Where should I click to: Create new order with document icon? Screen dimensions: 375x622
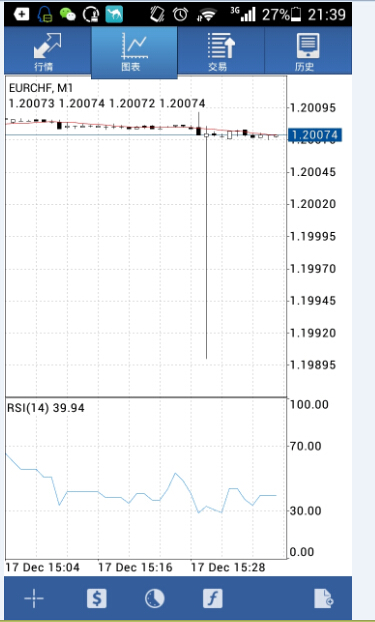[x=323, y=598]
